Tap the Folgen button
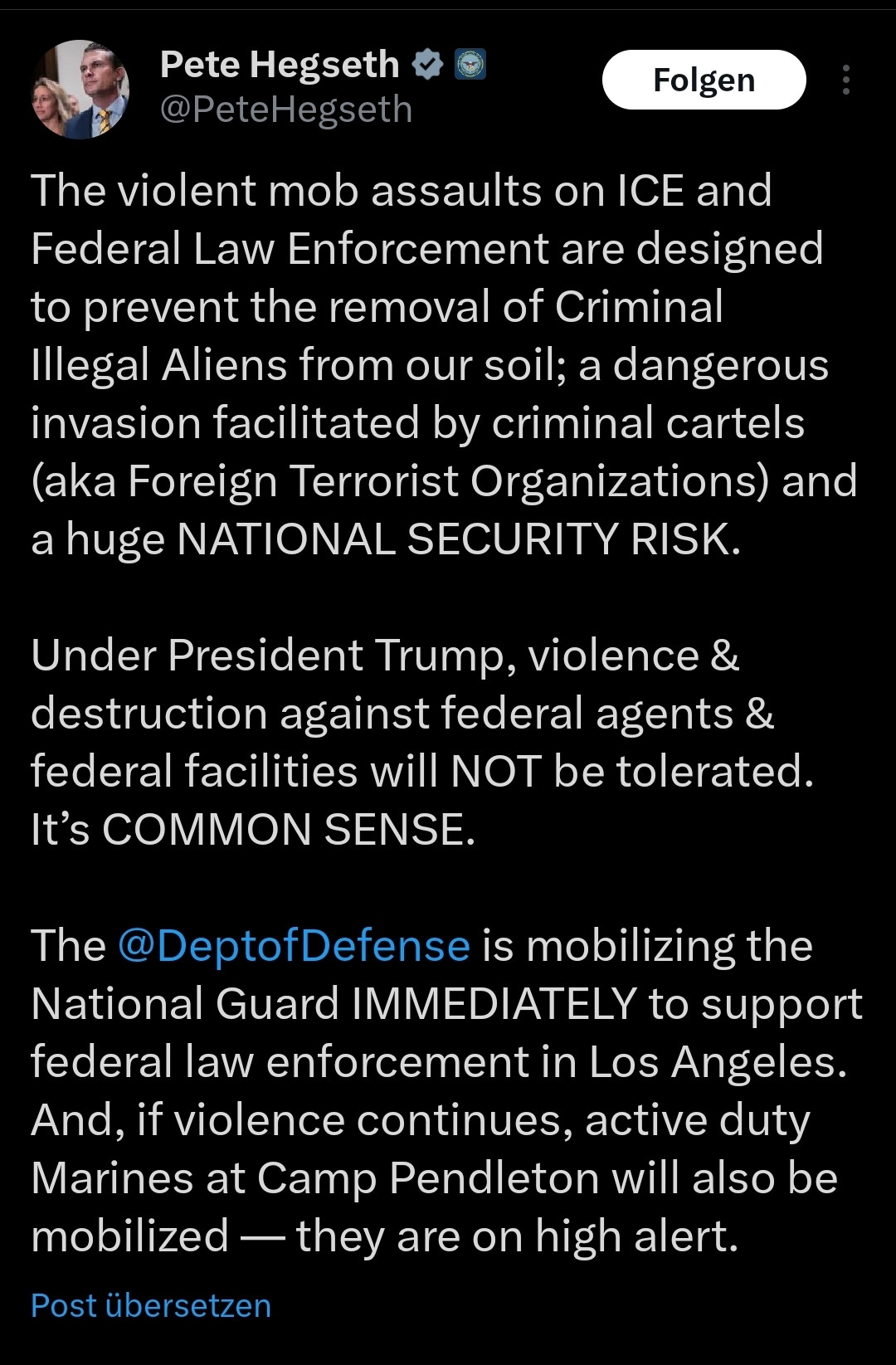Image resolution: width=896 pixels, height=1365 pixels. 704,80
